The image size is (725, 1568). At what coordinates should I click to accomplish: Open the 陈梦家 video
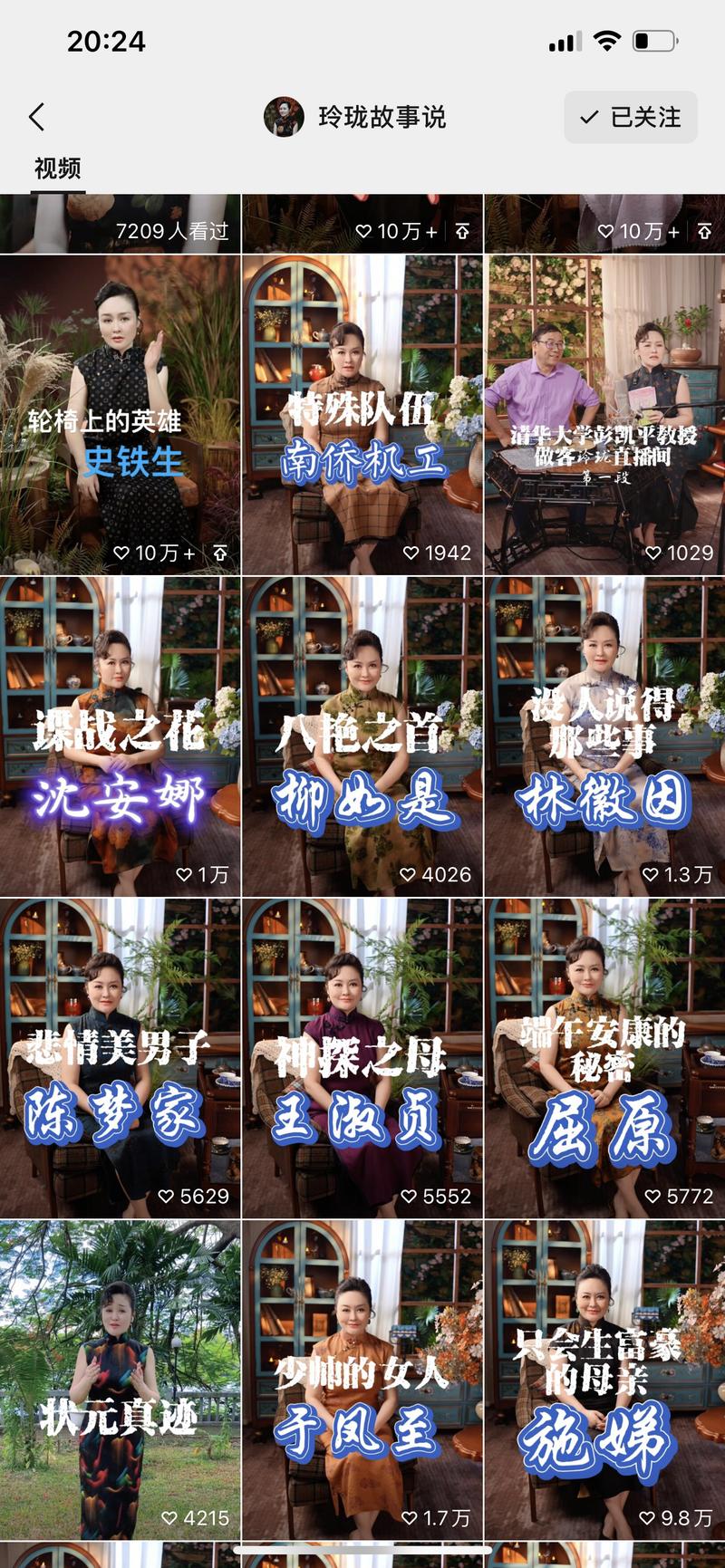pyautogui.click(x=120, y=1058)
